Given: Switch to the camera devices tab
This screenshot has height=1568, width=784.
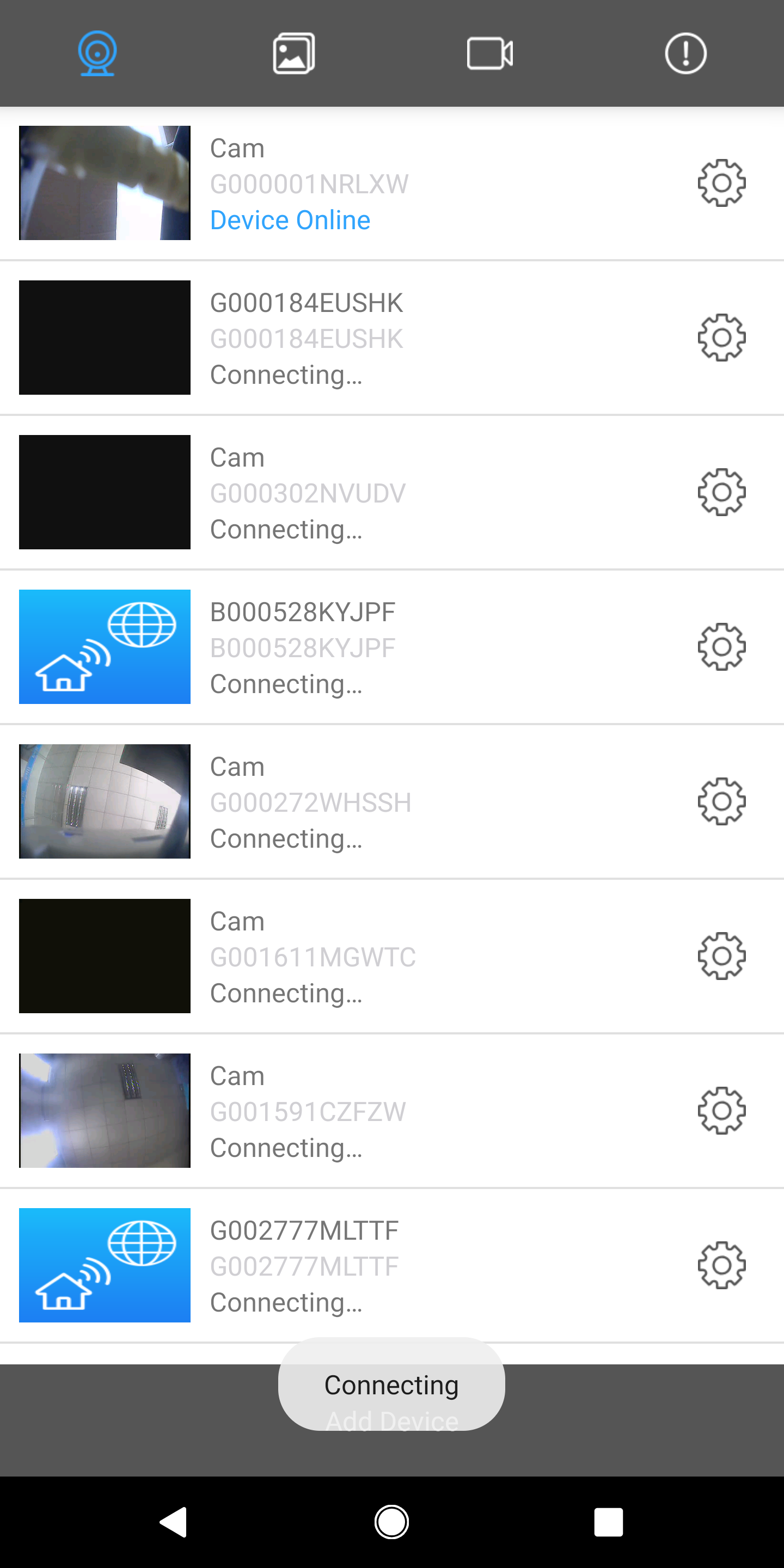Looking at the screenshot, I should pos(97,53).
